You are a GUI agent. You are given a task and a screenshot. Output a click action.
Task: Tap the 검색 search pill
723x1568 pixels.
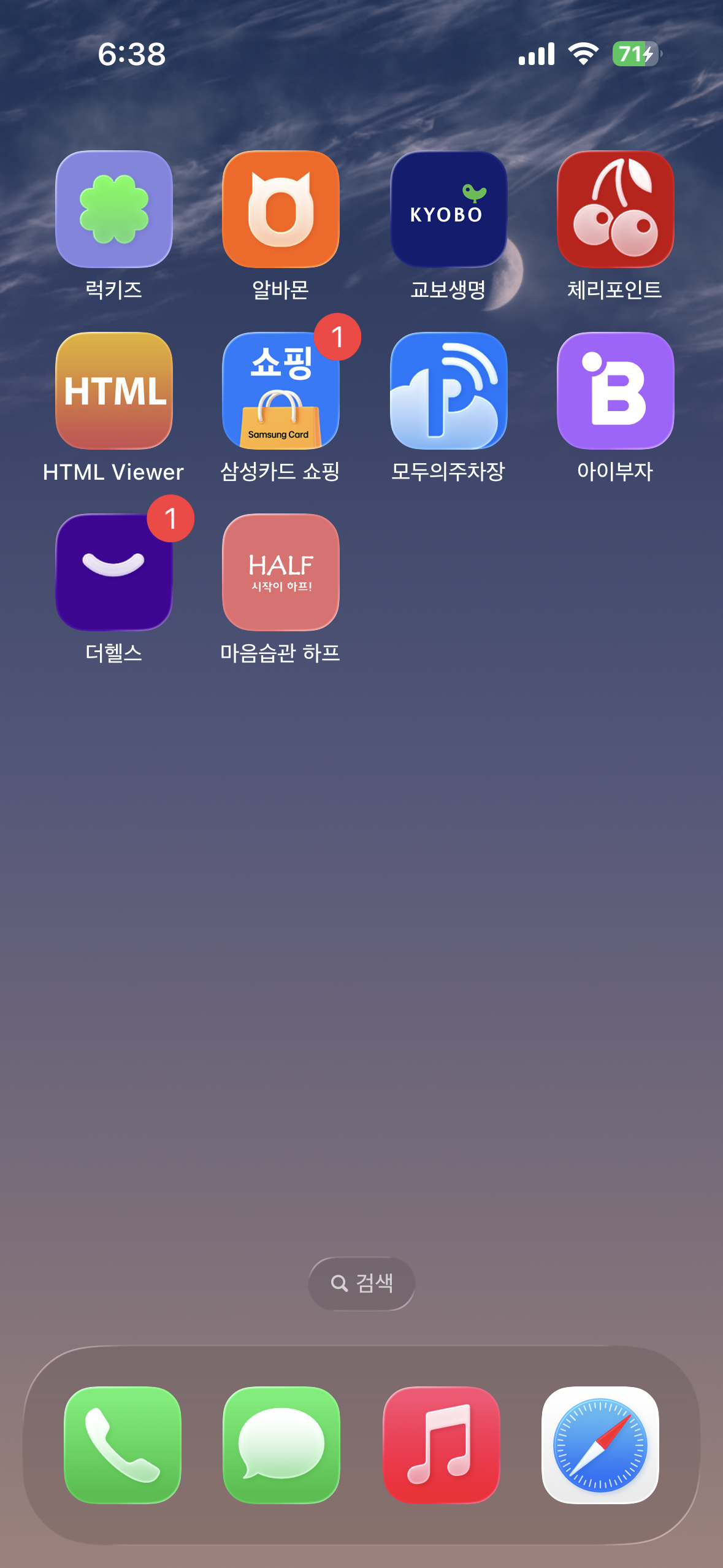[361, 1283]
